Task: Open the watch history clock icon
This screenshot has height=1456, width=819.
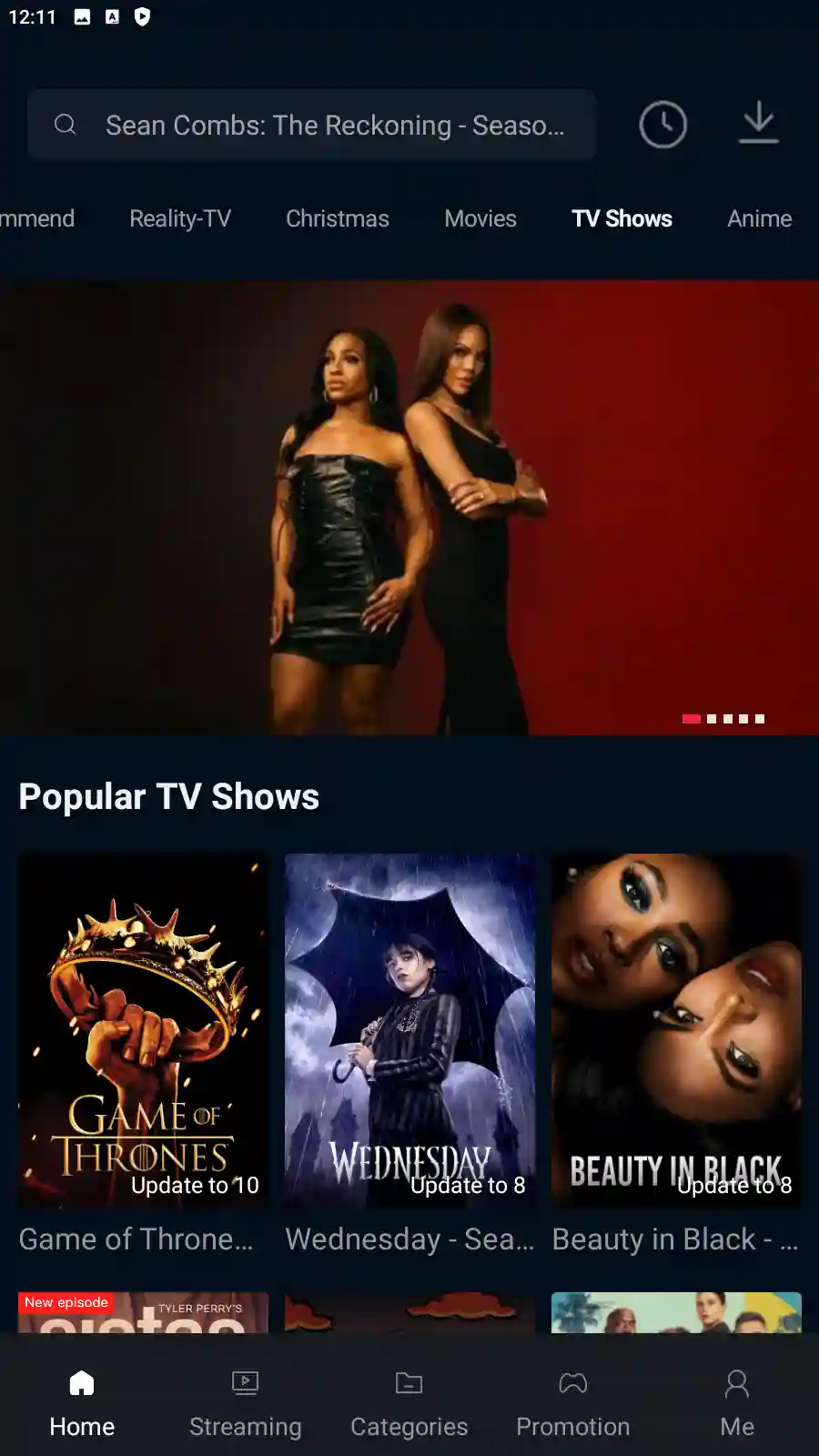Action: (x=662, y=125)
